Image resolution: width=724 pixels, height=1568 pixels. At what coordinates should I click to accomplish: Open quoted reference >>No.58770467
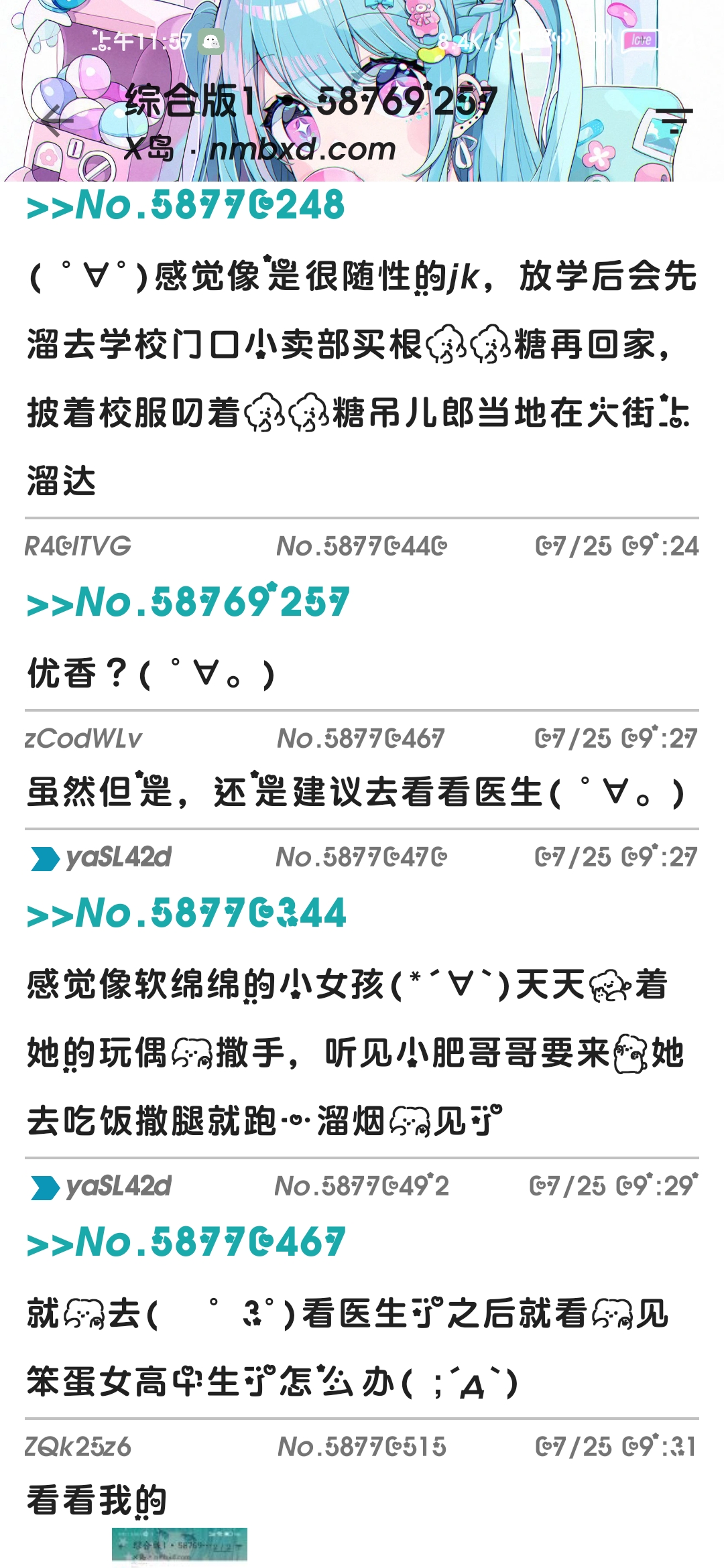point(186,1242)
